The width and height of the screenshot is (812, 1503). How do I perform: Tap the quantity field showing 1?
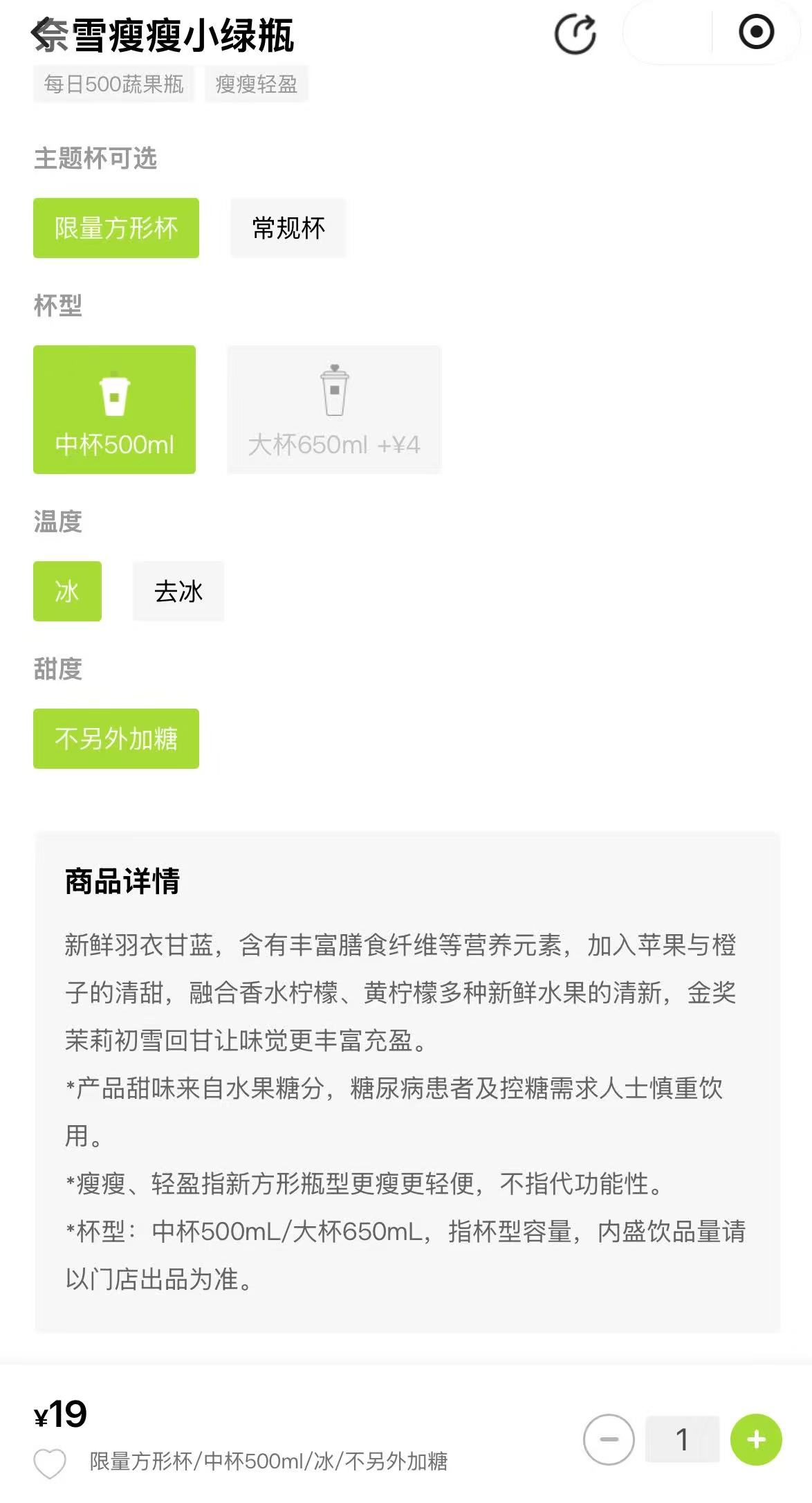point(682,1439)
